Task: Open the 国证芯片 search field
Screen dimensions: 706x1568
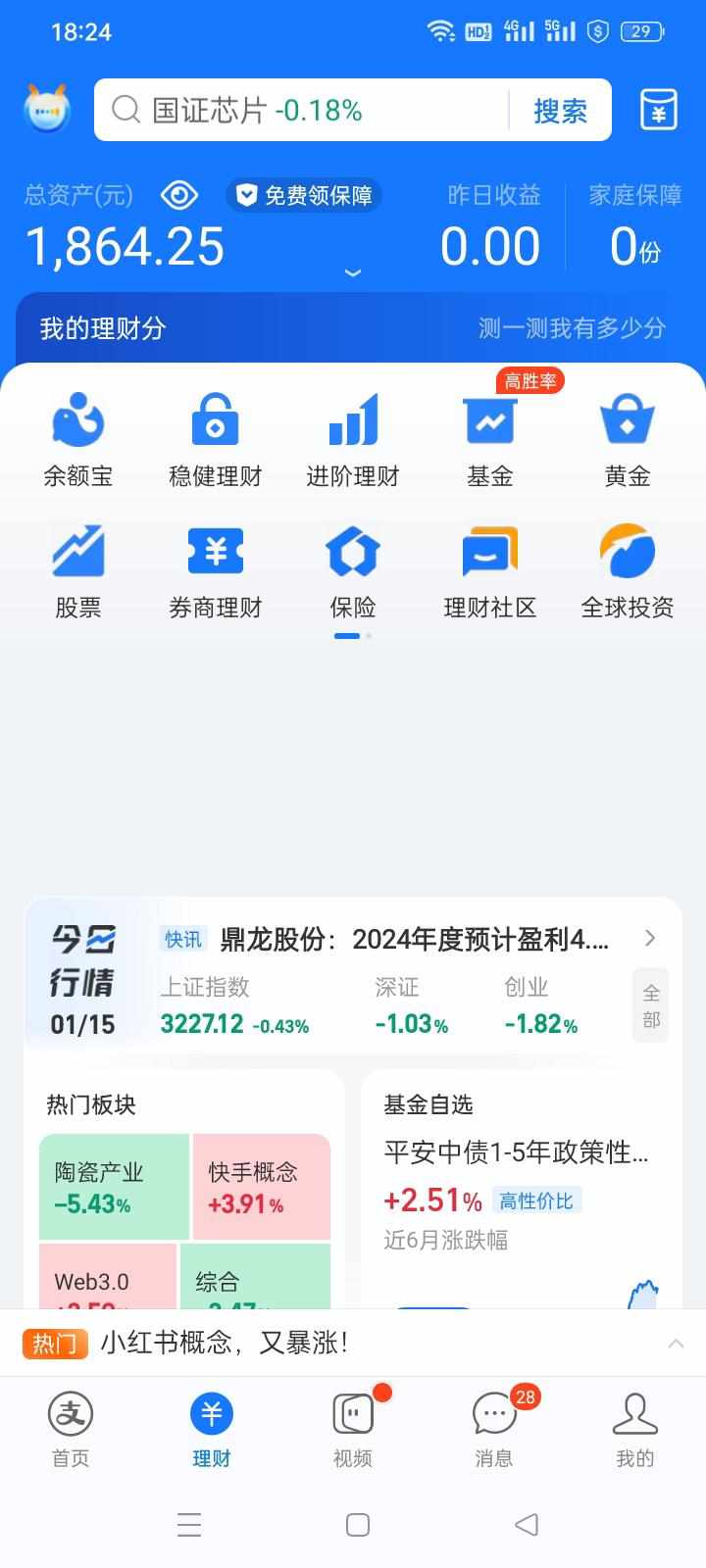Action: coord(304,111)
